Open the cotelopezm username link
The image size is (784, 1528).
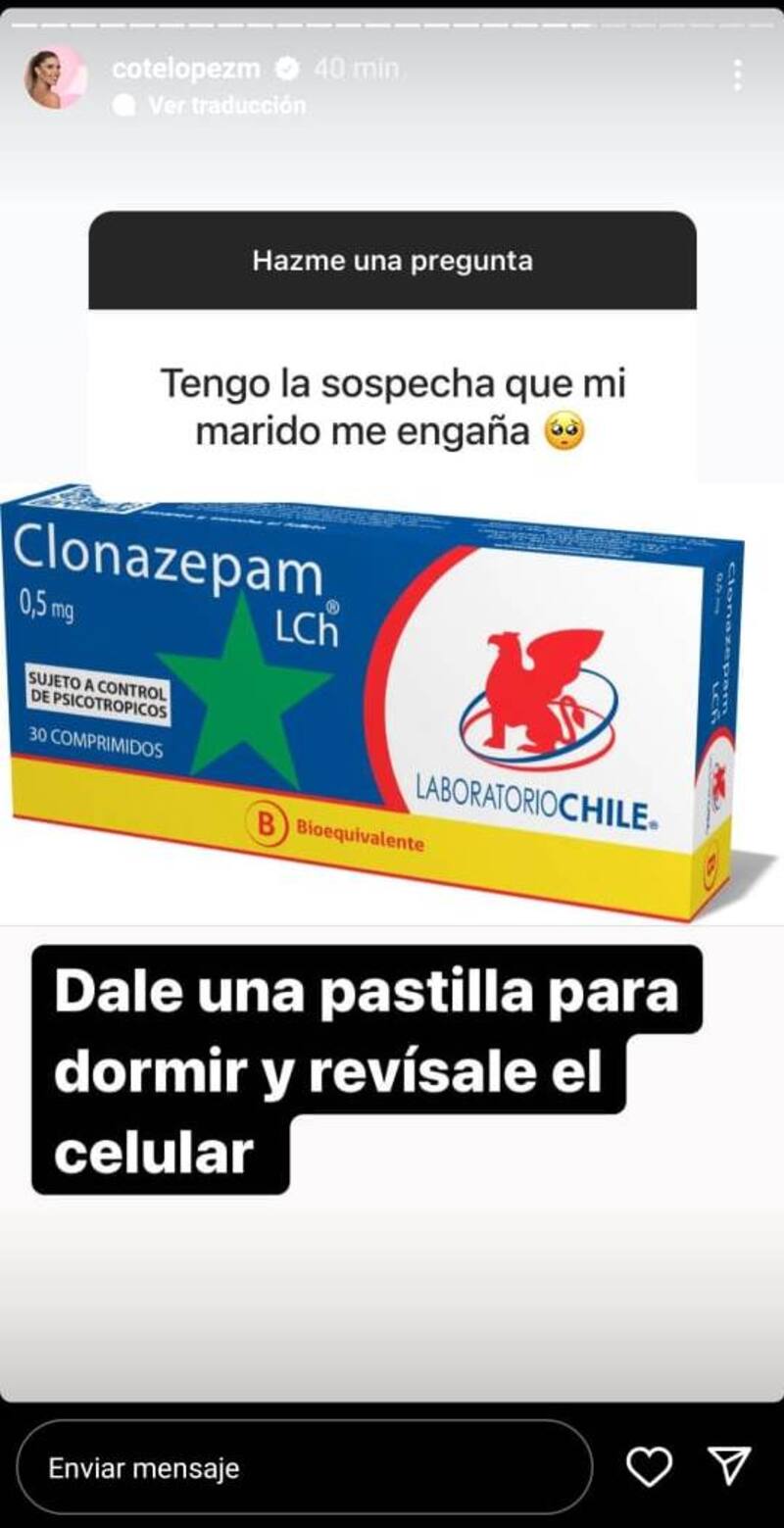point(186,69)
